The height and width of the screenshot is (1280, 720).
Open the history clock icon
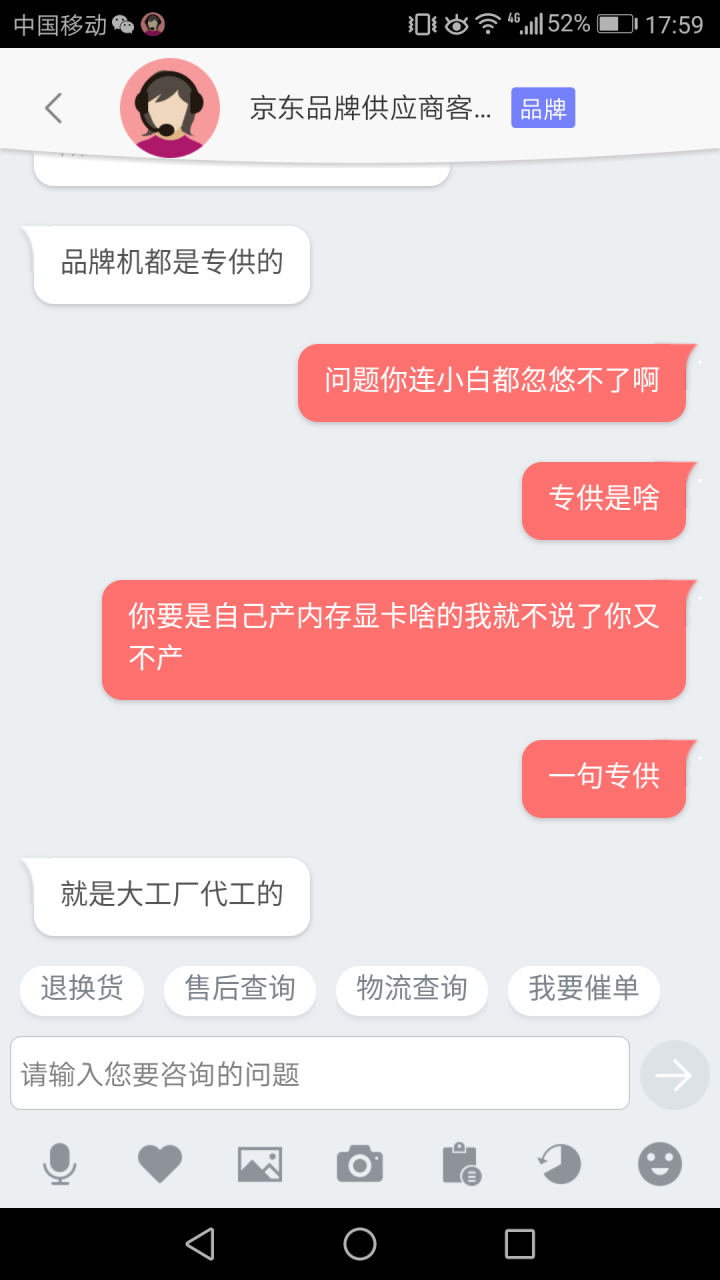tap(560, 1165)
